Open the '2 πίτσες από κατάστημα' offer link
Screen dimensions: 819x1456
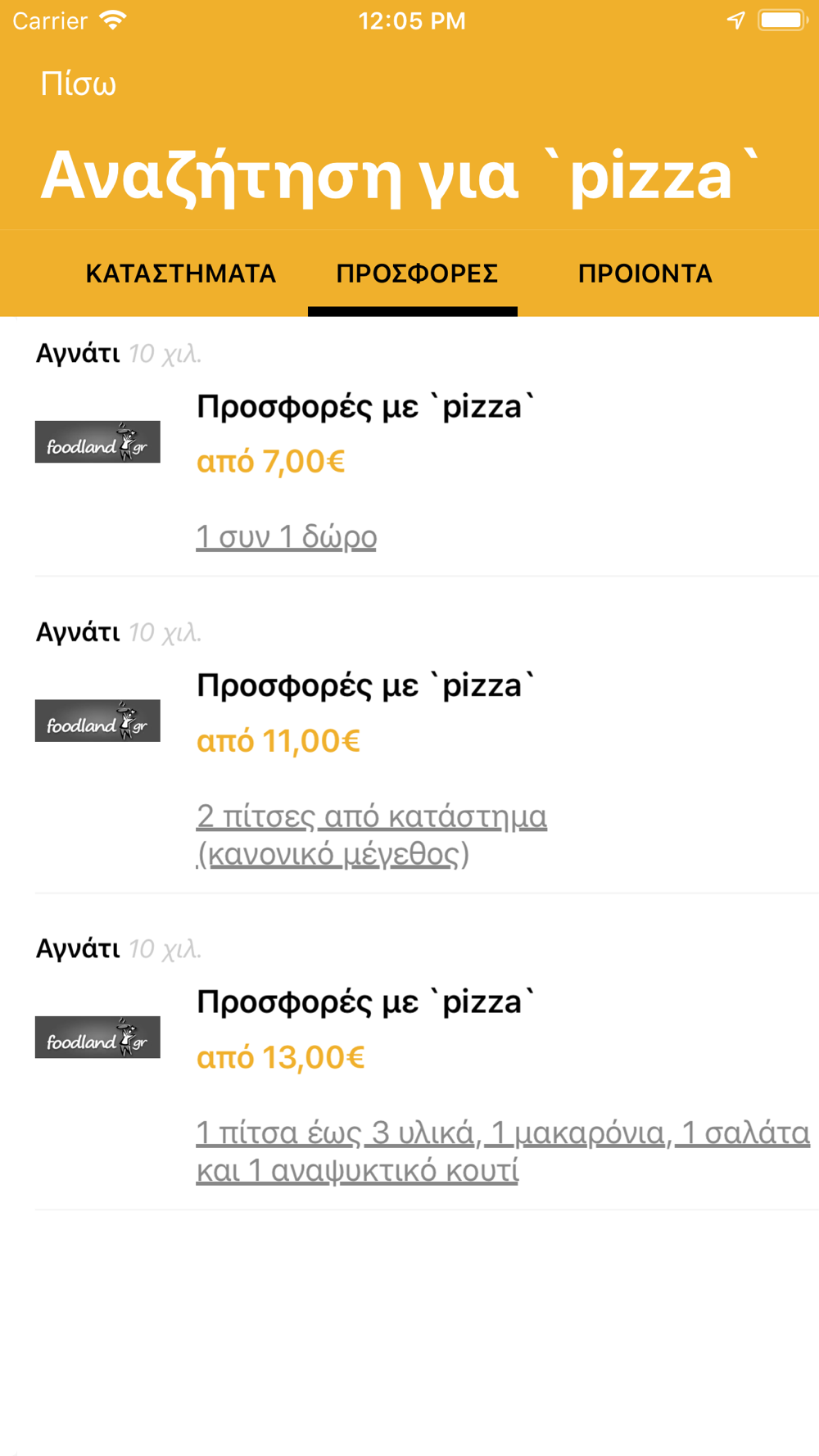(371, 834)
